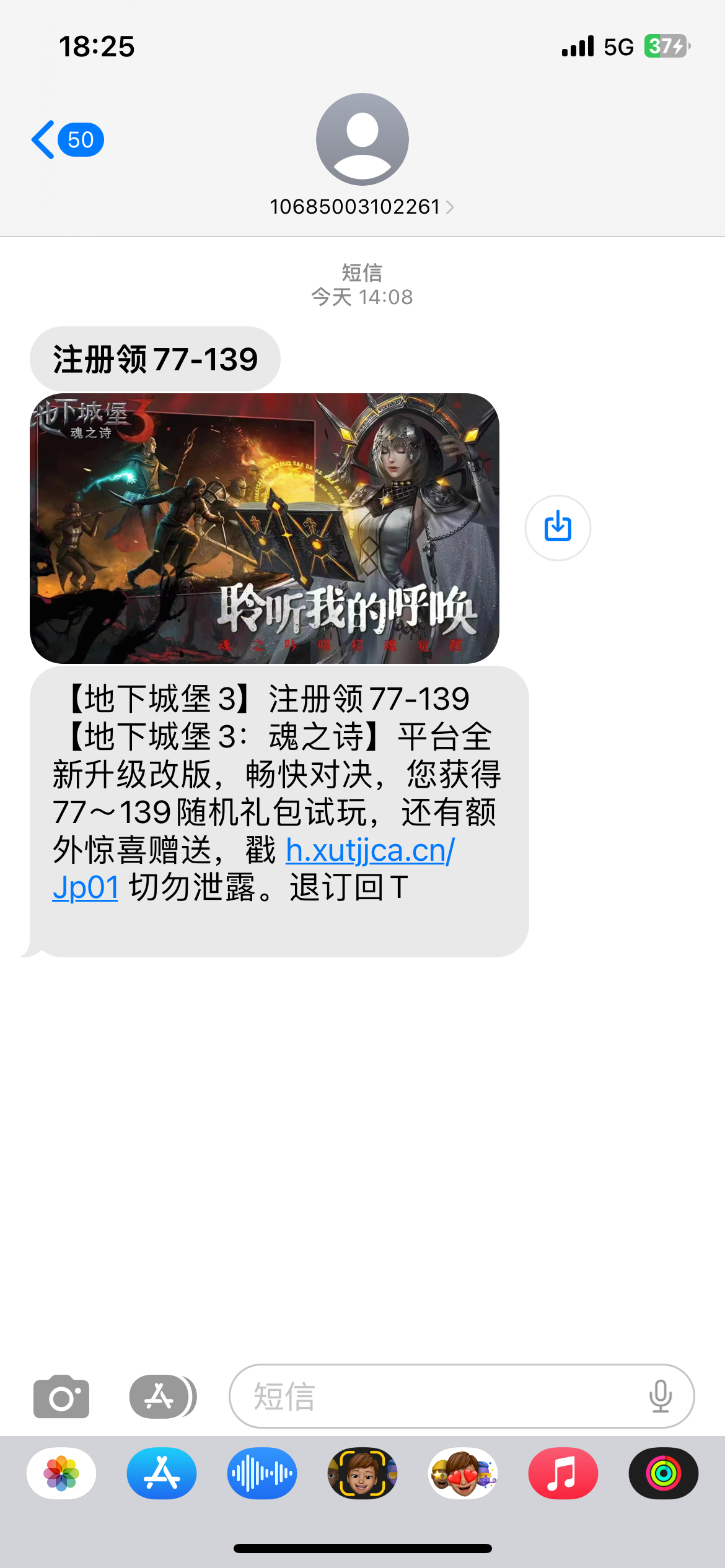Go back to the messages list

pos(65,140)
